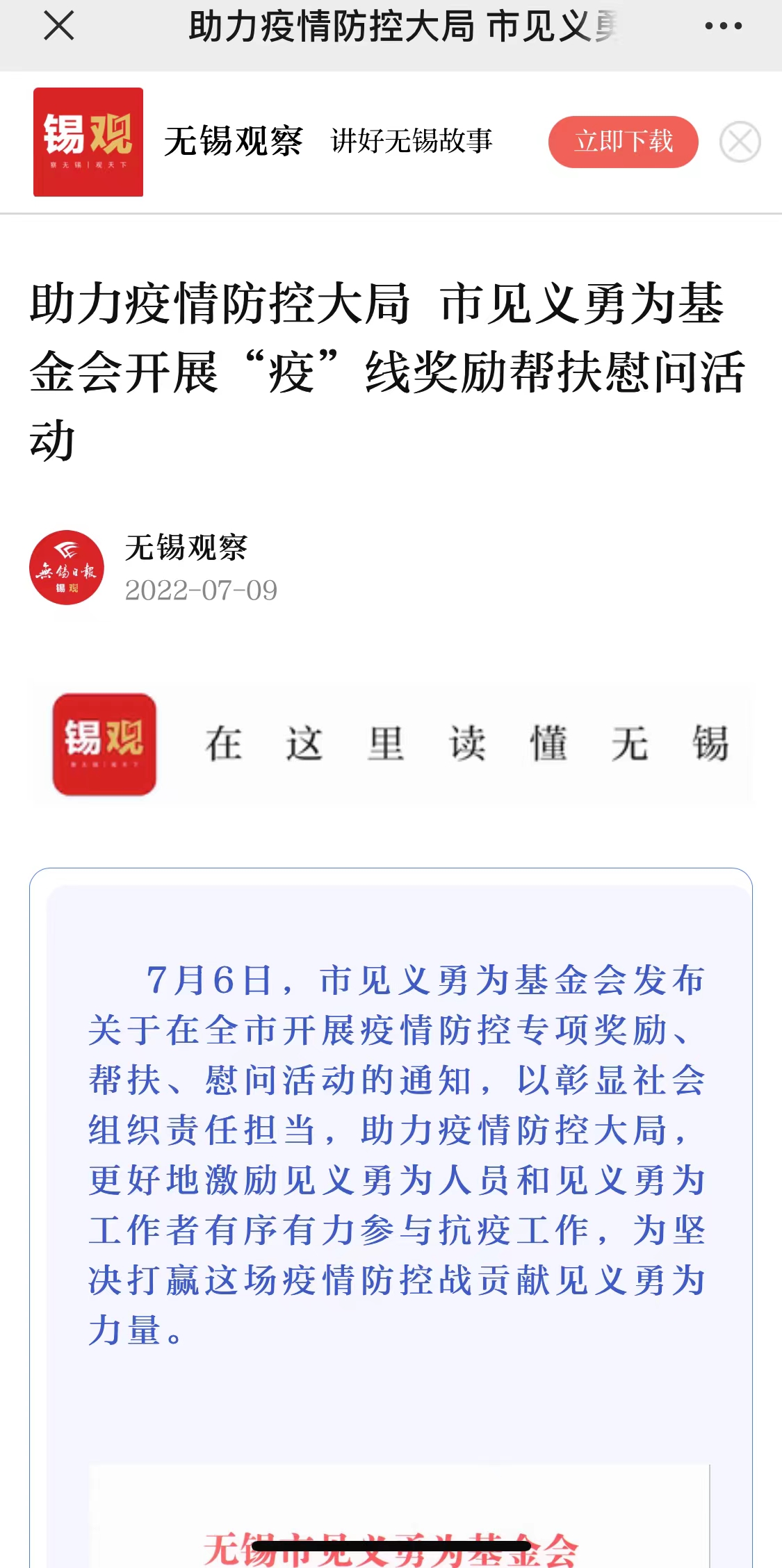Select the publication date 2022-07-09
This screenshot has width=782, height=1568.
201,591
